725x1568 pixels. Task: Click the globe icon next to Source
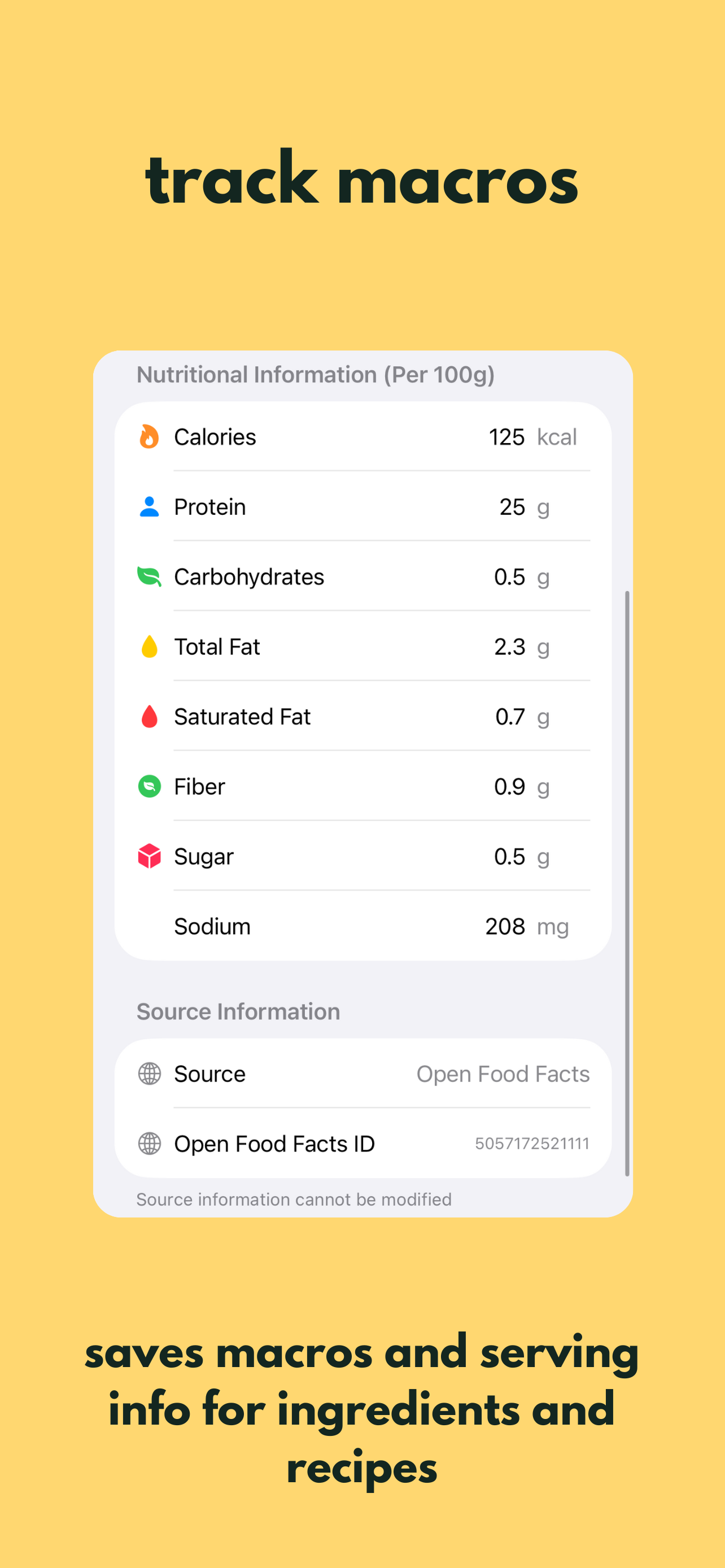click(x=150, y=1074)
